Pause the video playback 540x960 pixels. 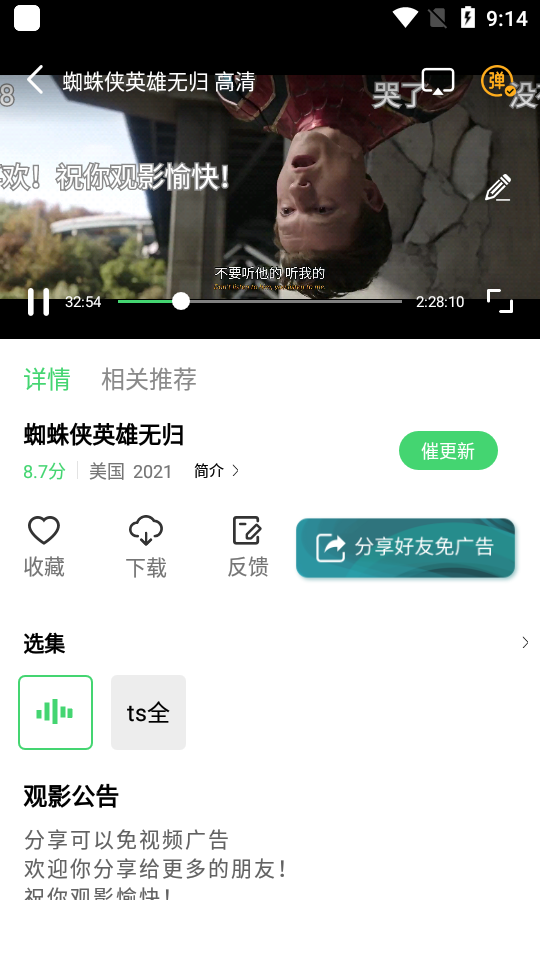38,302
